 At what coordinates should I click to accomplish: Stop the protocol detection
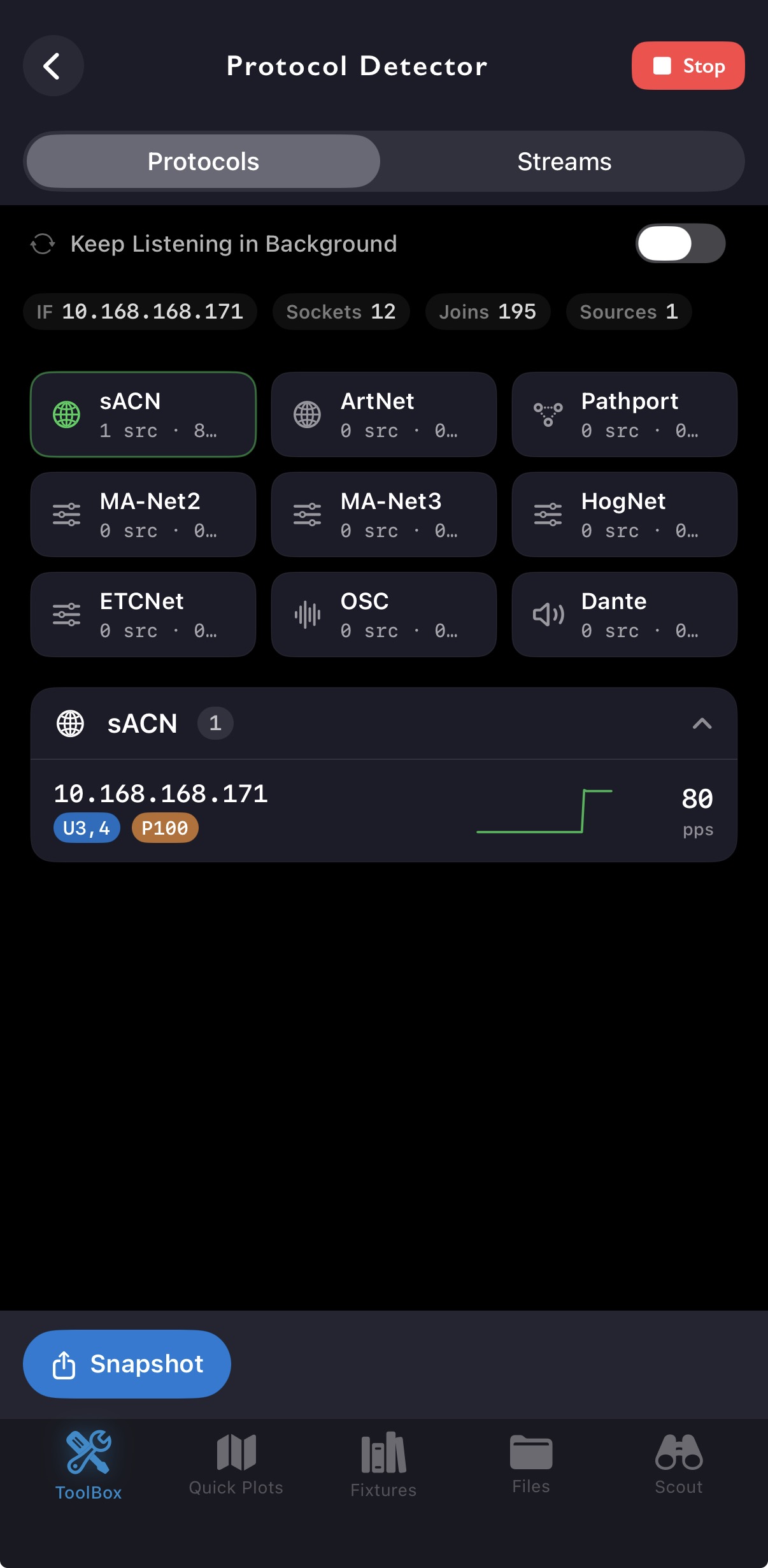point(688,66)
